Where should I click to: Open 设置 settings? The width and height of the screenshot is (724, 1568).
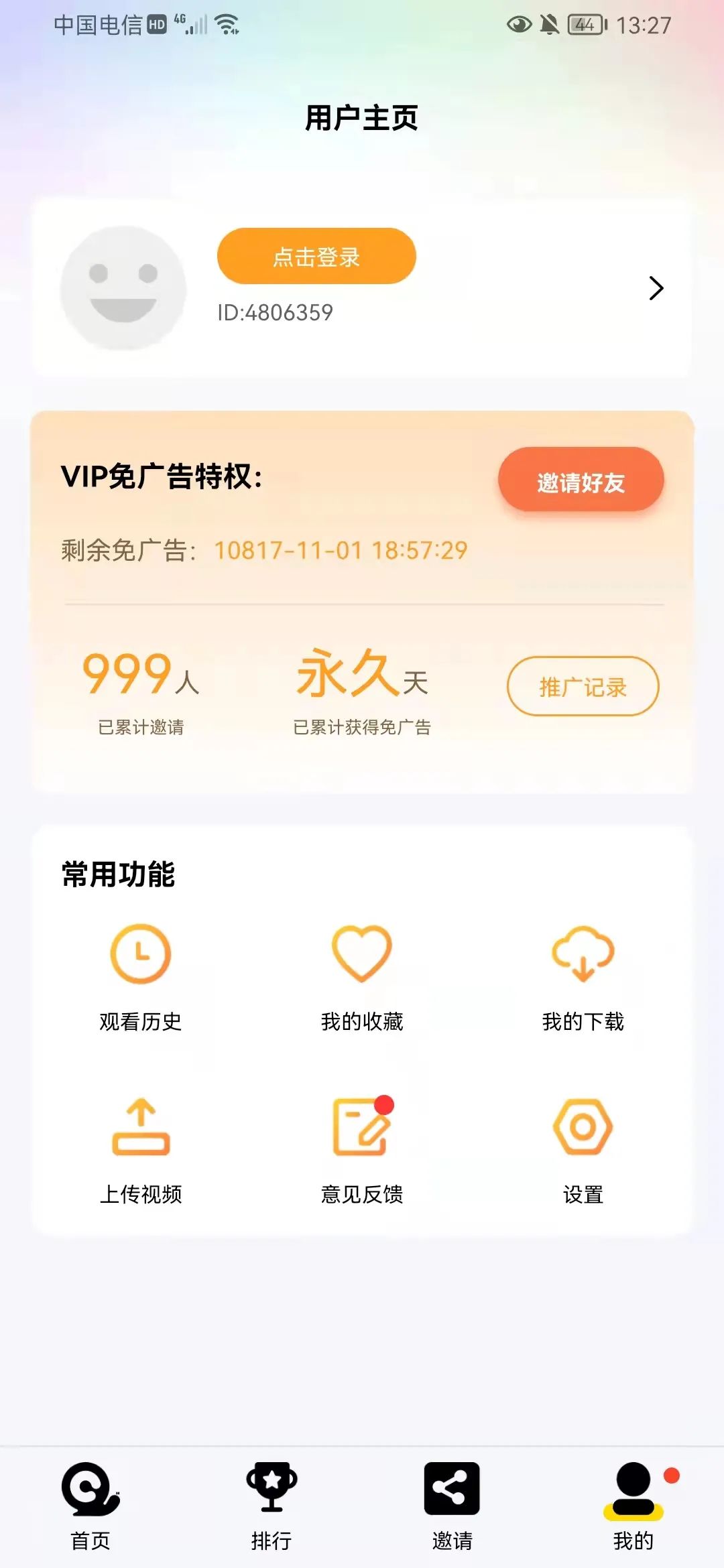point(583,1149)
